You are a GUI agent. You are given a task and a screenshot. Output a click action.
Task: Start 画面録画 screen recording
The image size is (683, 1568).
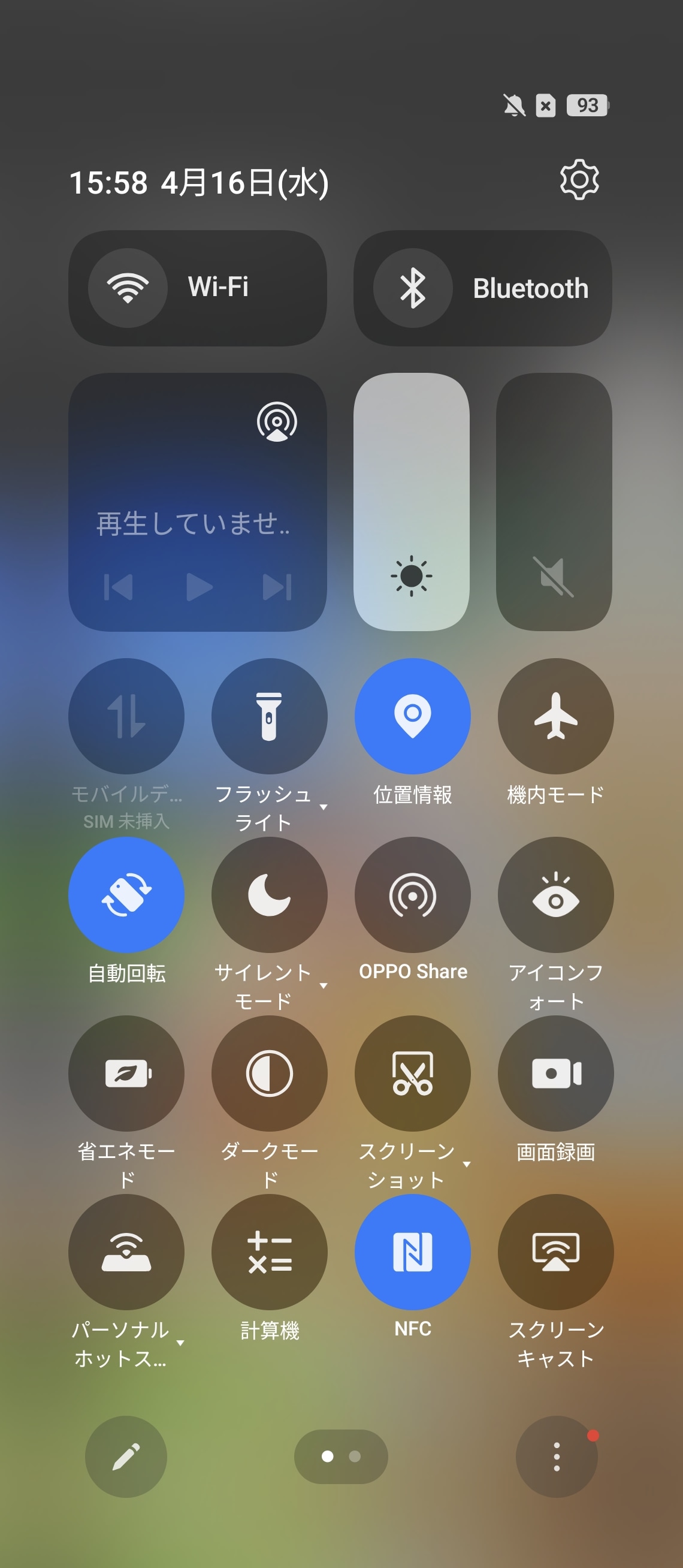555,1072
